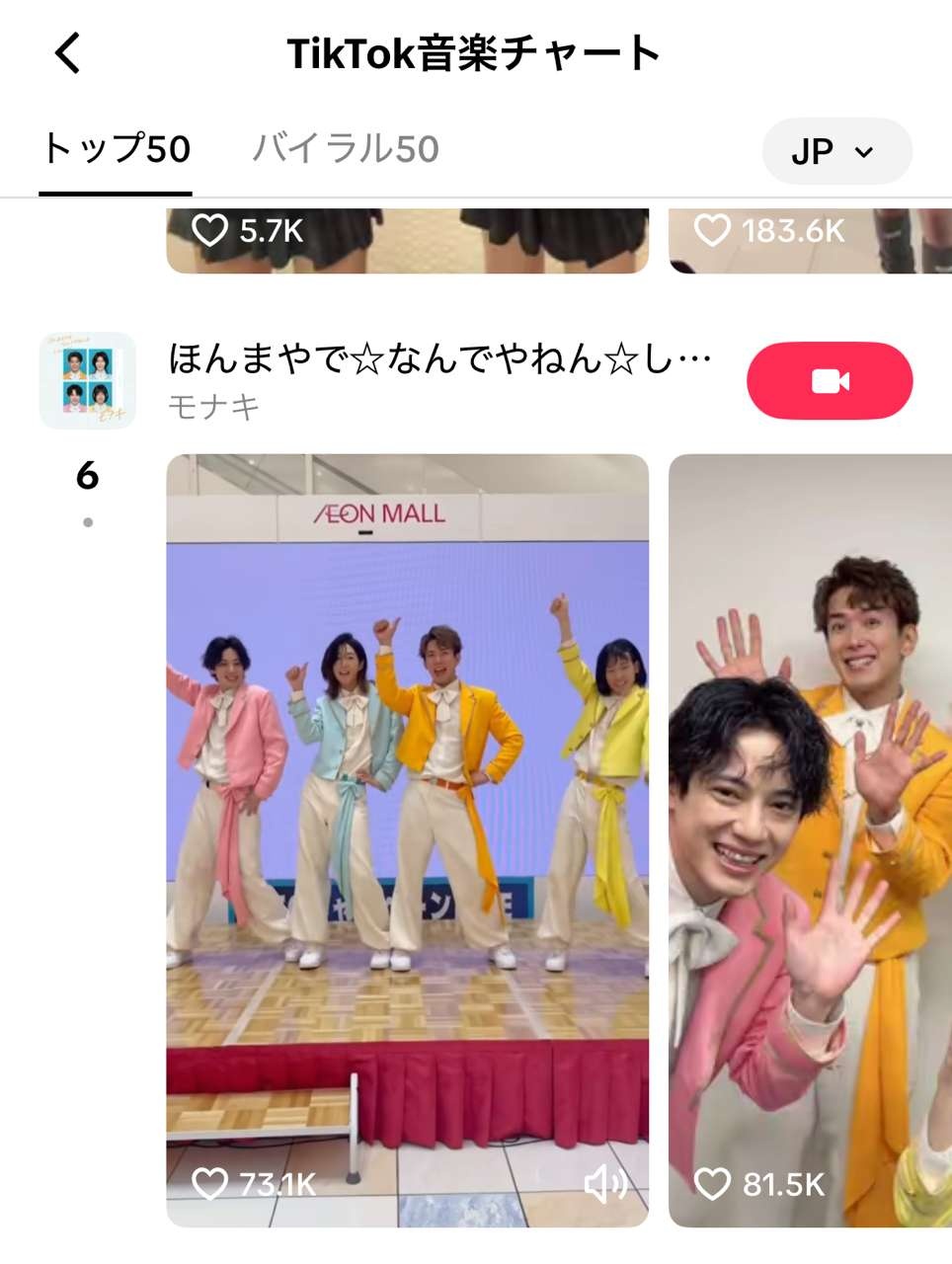Open the JP country dropdown
The image size is (952, 1264).
pyautogui.click(x=835, y=152)
